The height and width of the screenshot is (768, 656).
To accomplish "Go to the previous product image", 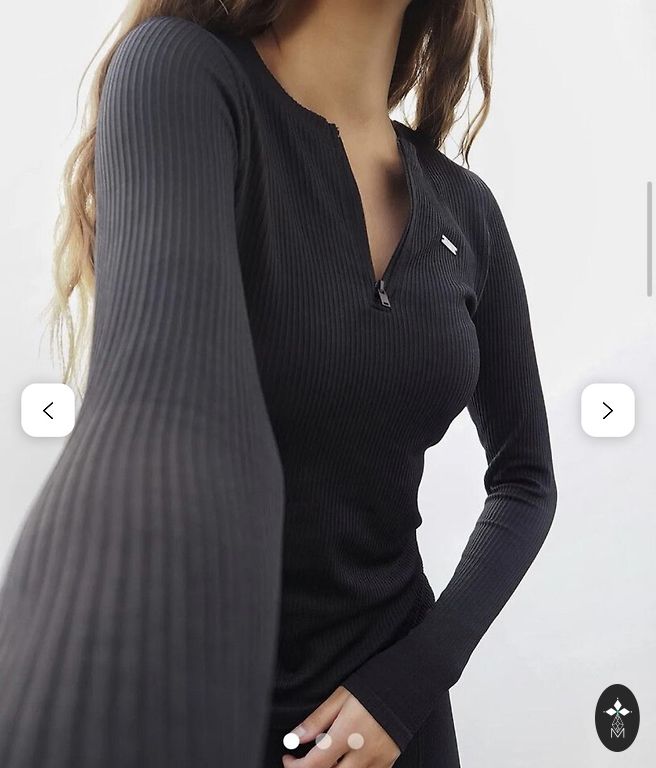I will coord(48,410).
